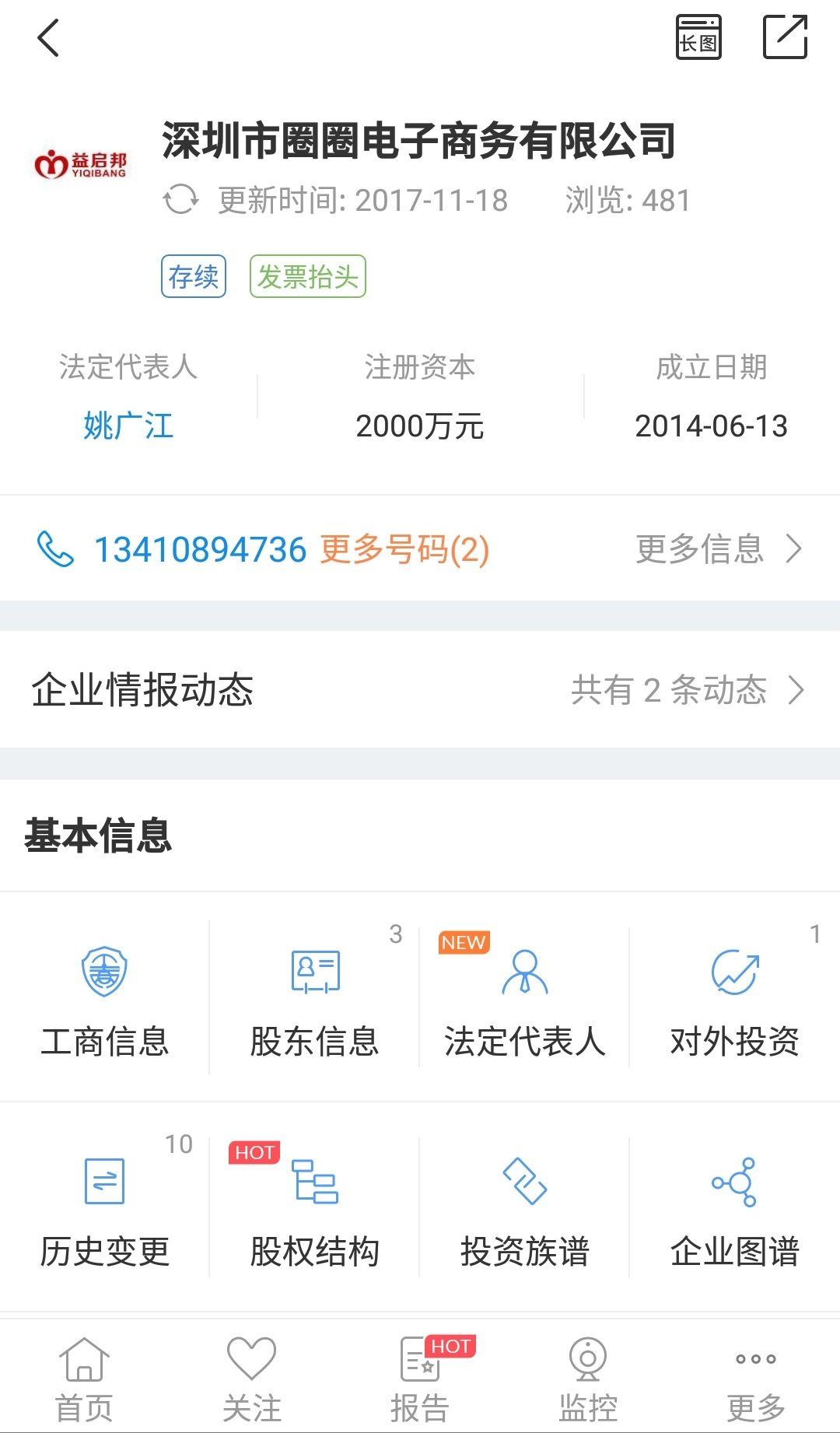
Task: Generate a long screenshot with 长图 icon
Action: tap(698, 37)
